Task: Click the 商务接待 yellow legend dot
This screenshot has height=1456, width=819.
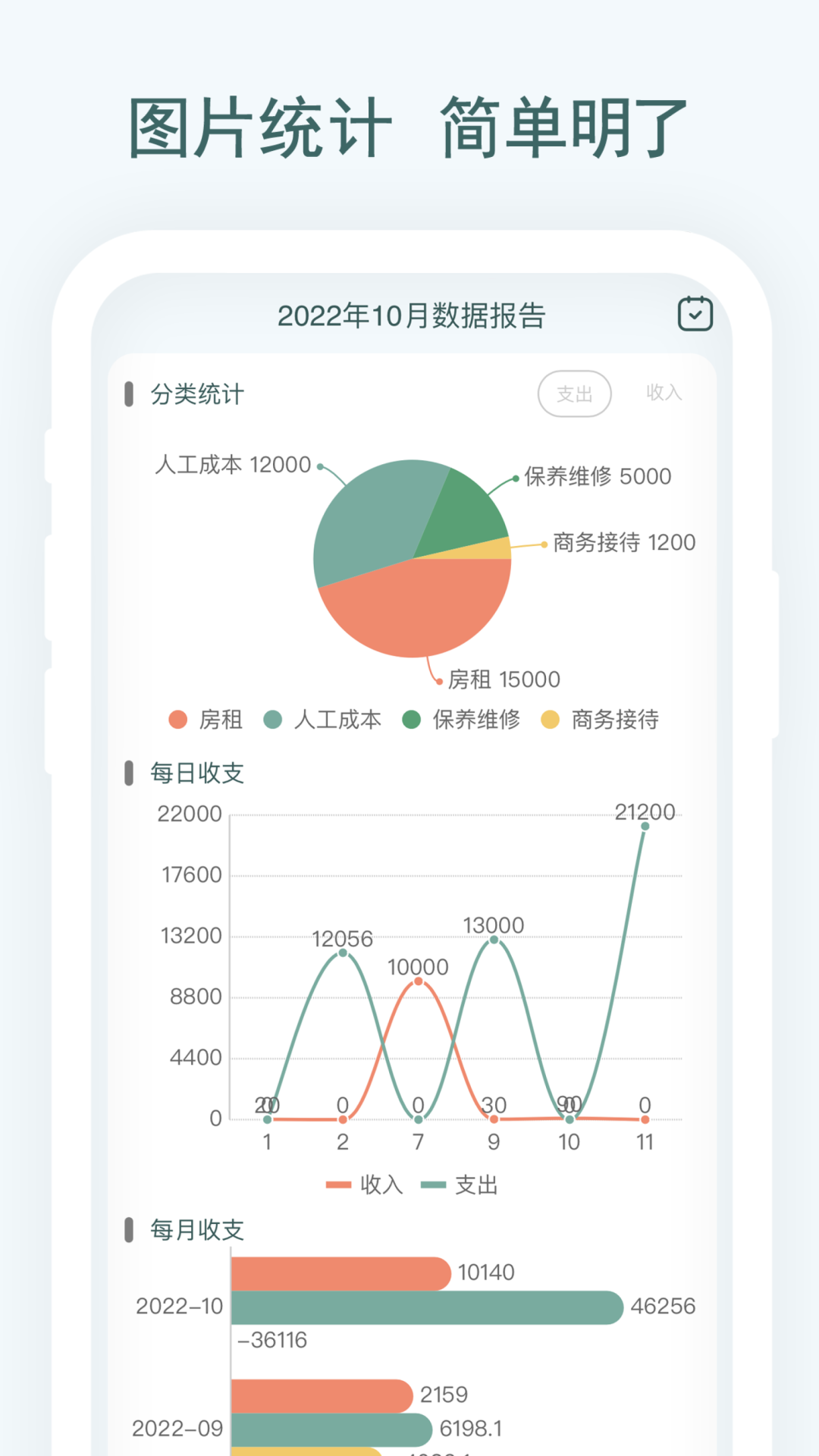Action: click(548, 720)
